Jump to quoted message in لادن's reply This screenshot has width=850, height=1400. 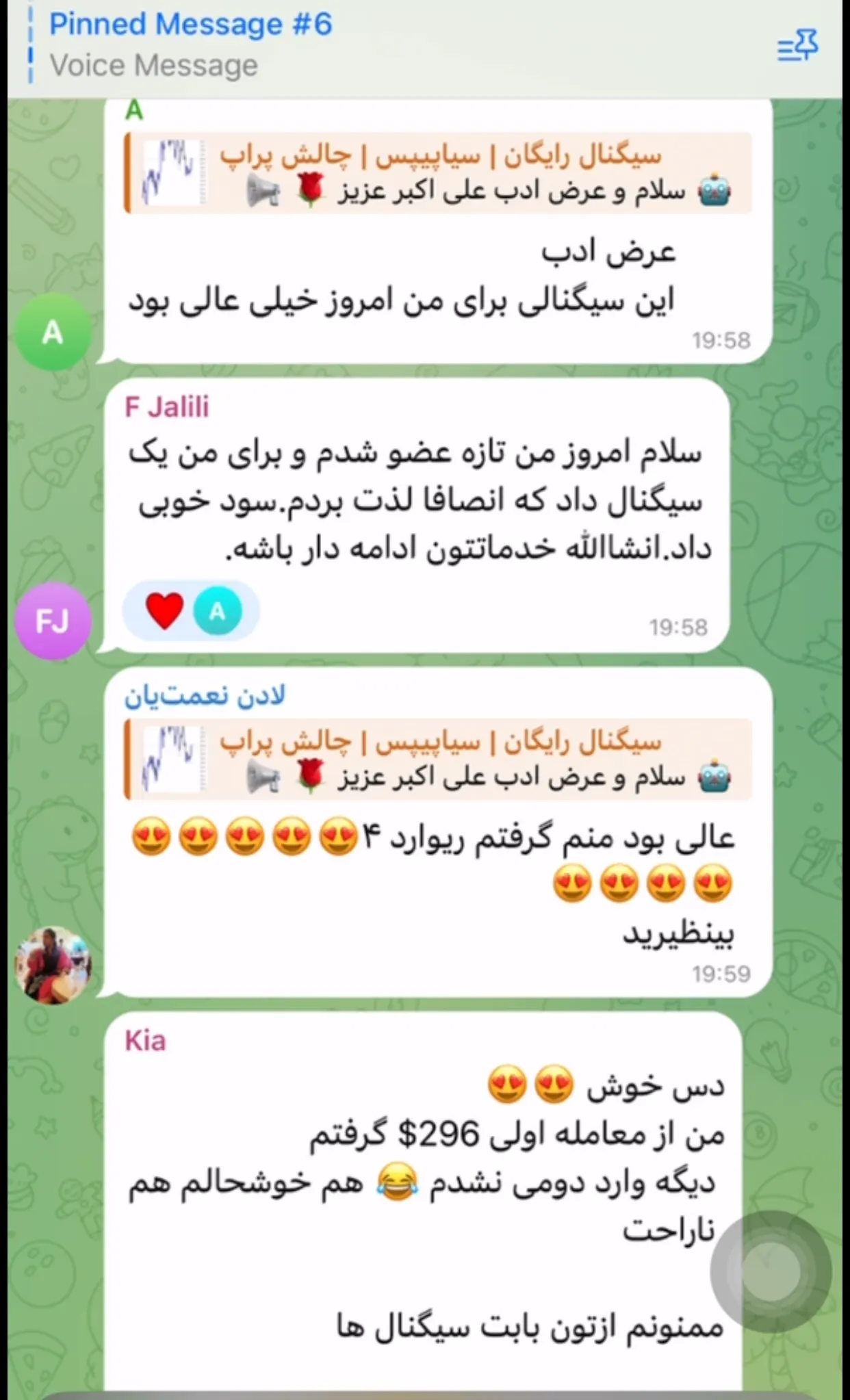(x=438, y=760)
